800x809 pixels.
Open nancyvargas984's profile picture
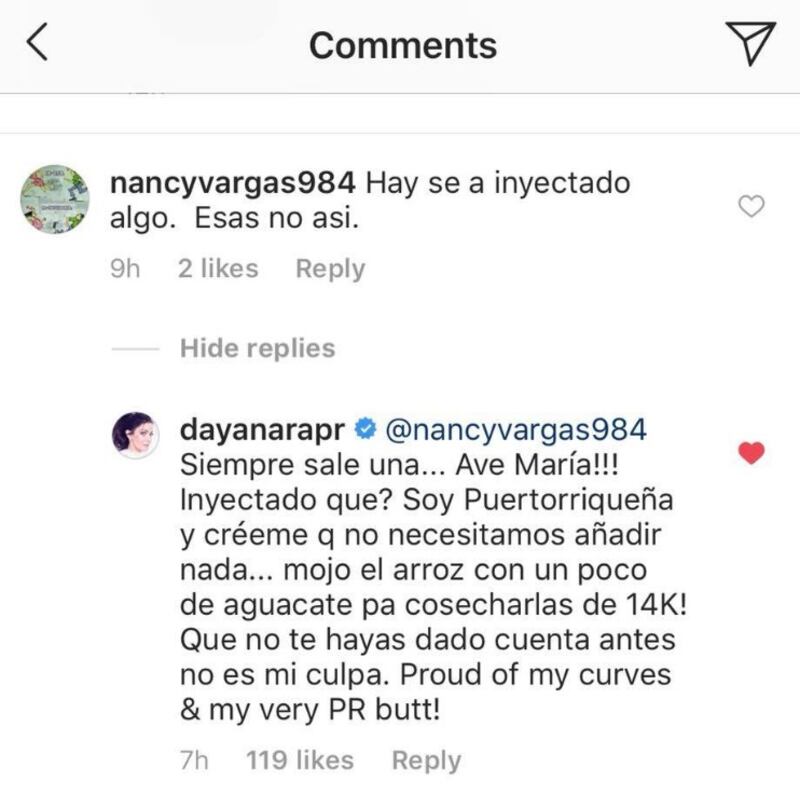(x=55, y=199)
